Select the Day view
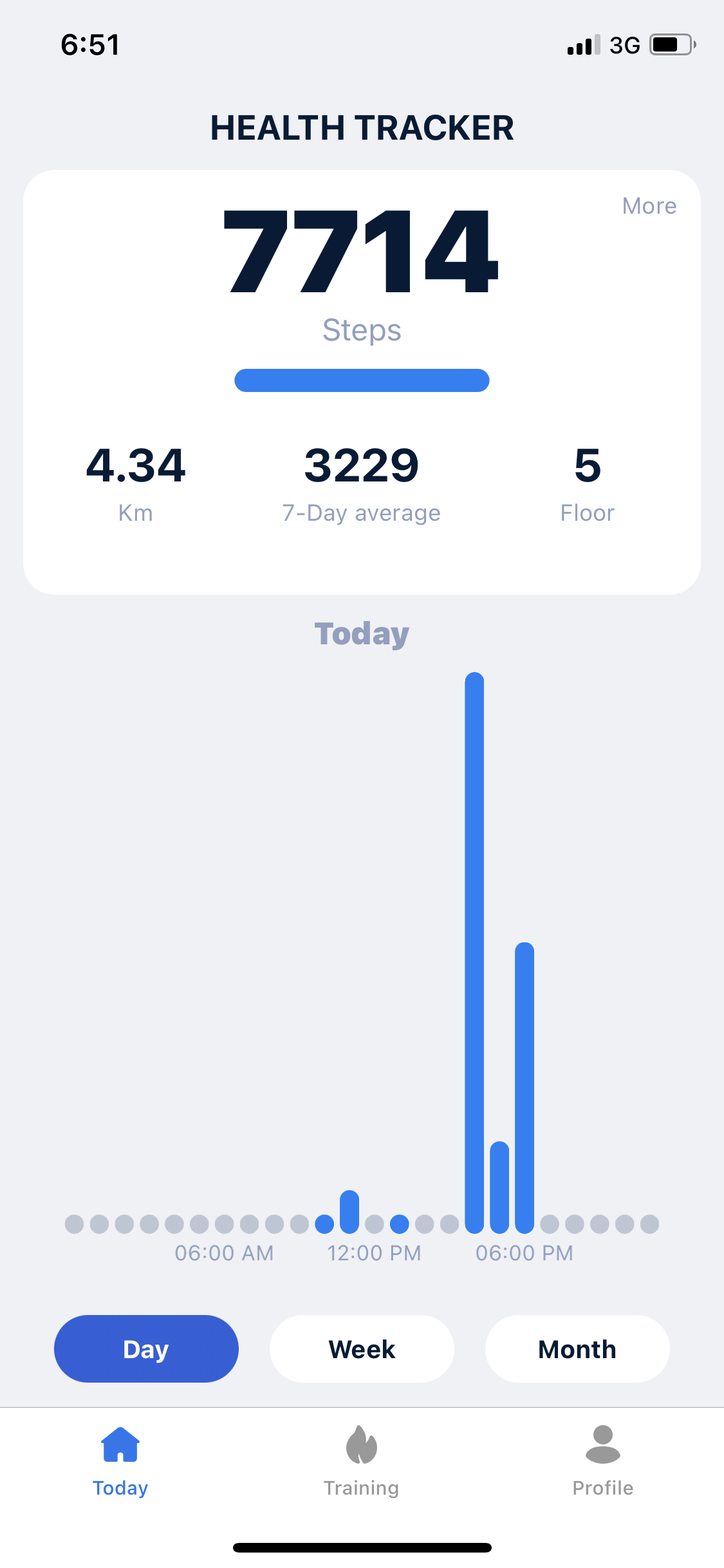 [146, 1349]
